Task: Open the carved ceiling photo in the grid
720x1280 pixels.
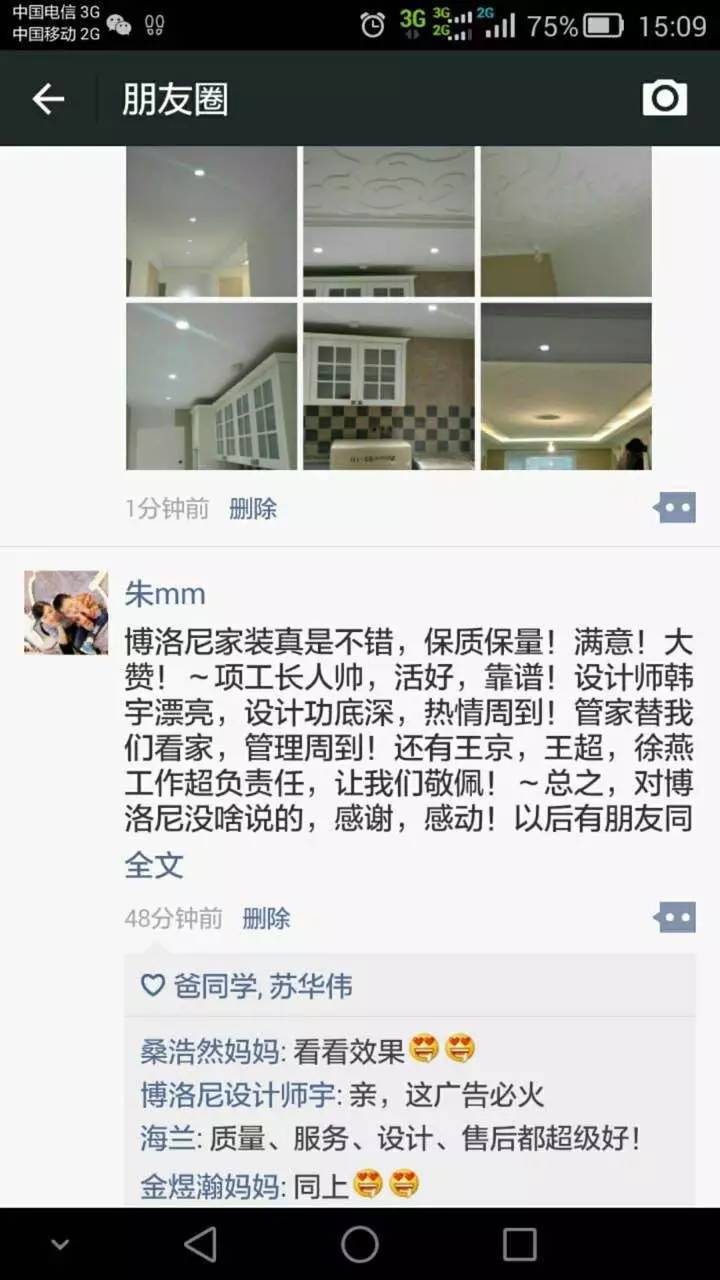Action: pyautogui.click(x=389, y=222)
